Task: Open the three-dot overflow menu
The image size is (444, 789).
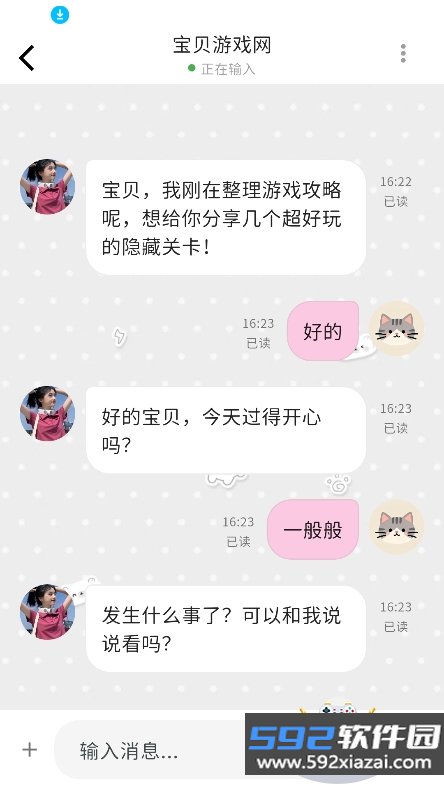Action: [x=403, y=53]
